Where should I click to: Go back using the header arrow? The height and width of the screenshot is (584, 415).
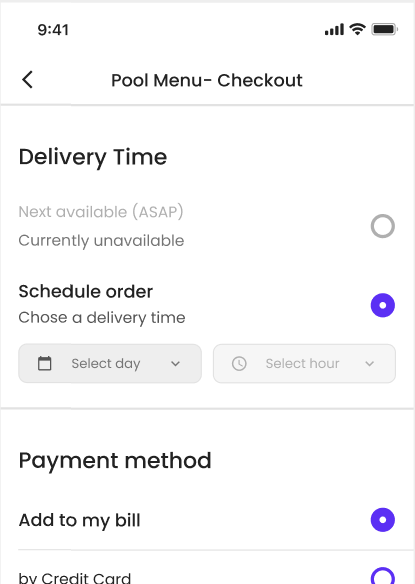[x=28, y=80]
